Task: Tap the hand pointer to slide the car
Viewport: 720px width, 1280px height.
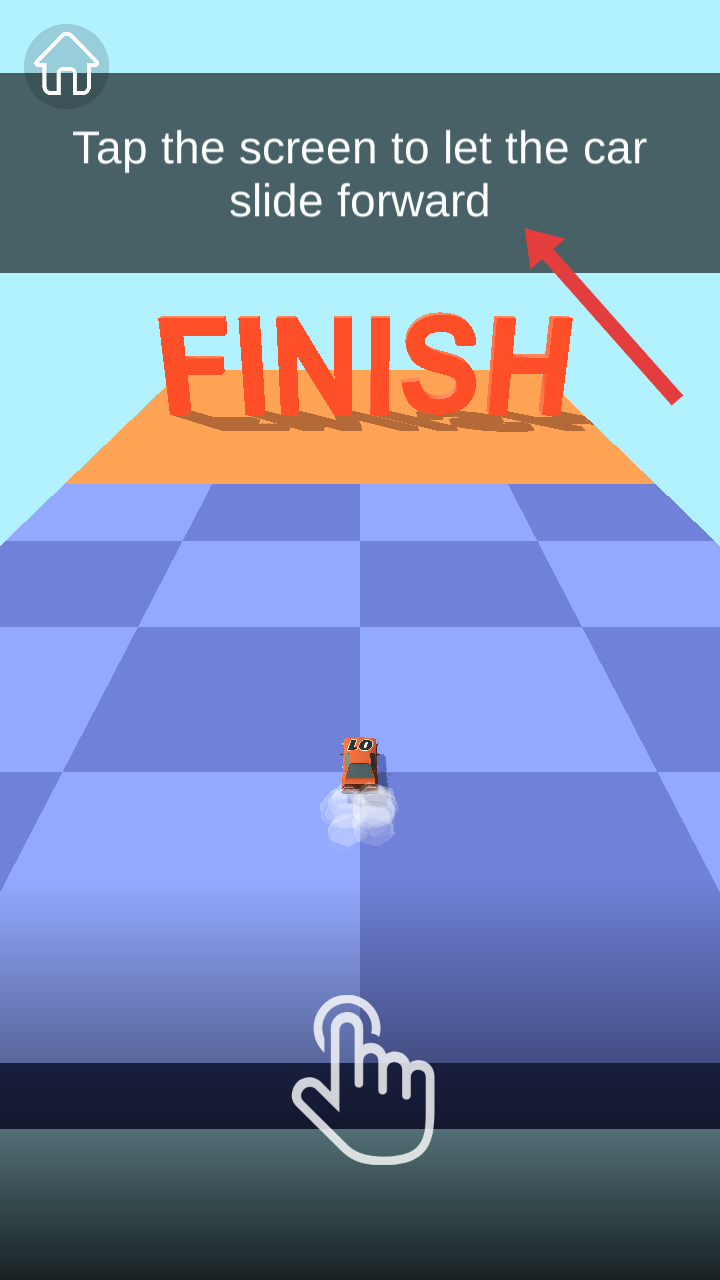Action: 364,1082
